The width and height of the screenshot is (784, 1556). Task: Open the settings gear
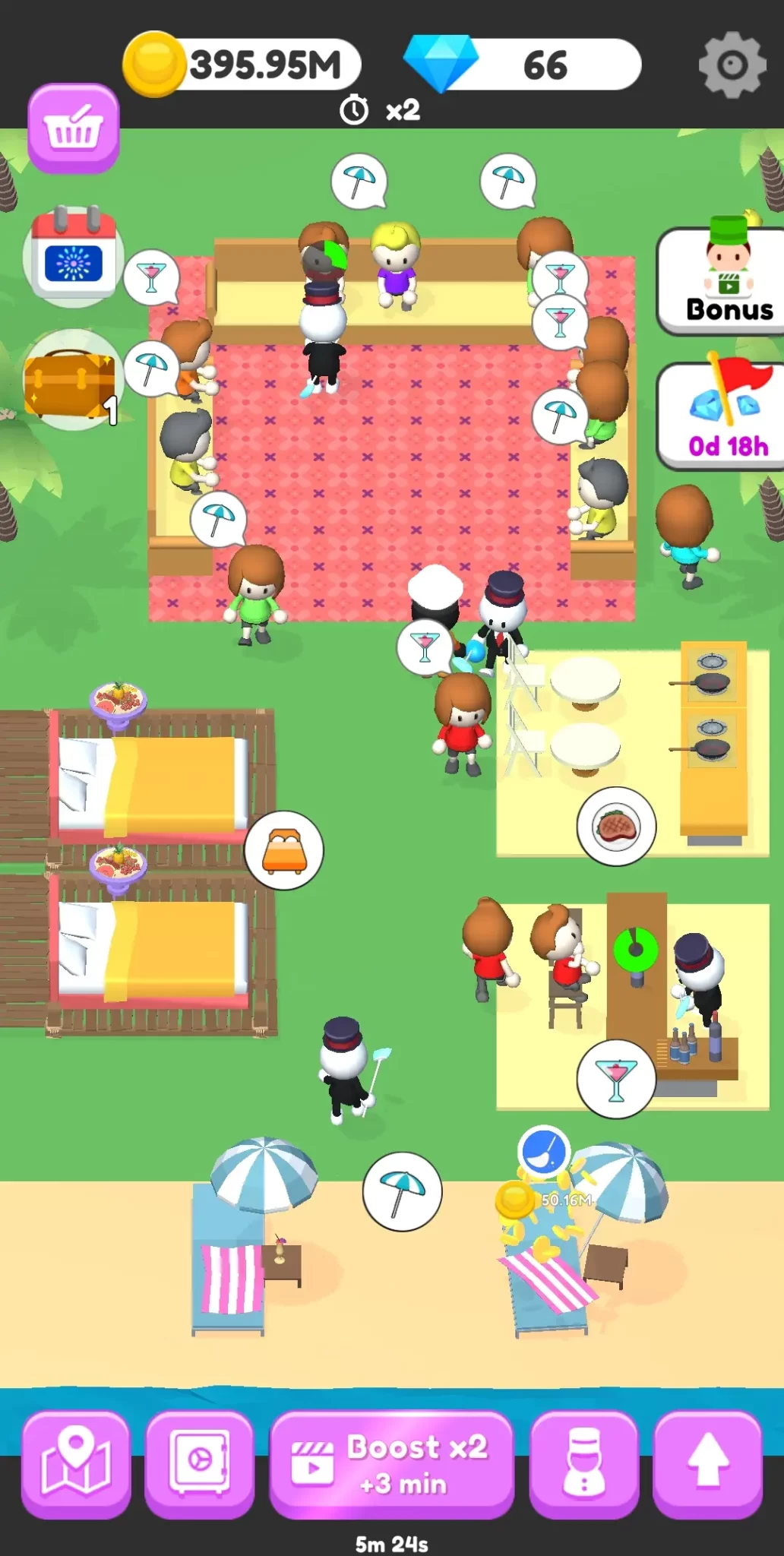[x=732, y=65]
